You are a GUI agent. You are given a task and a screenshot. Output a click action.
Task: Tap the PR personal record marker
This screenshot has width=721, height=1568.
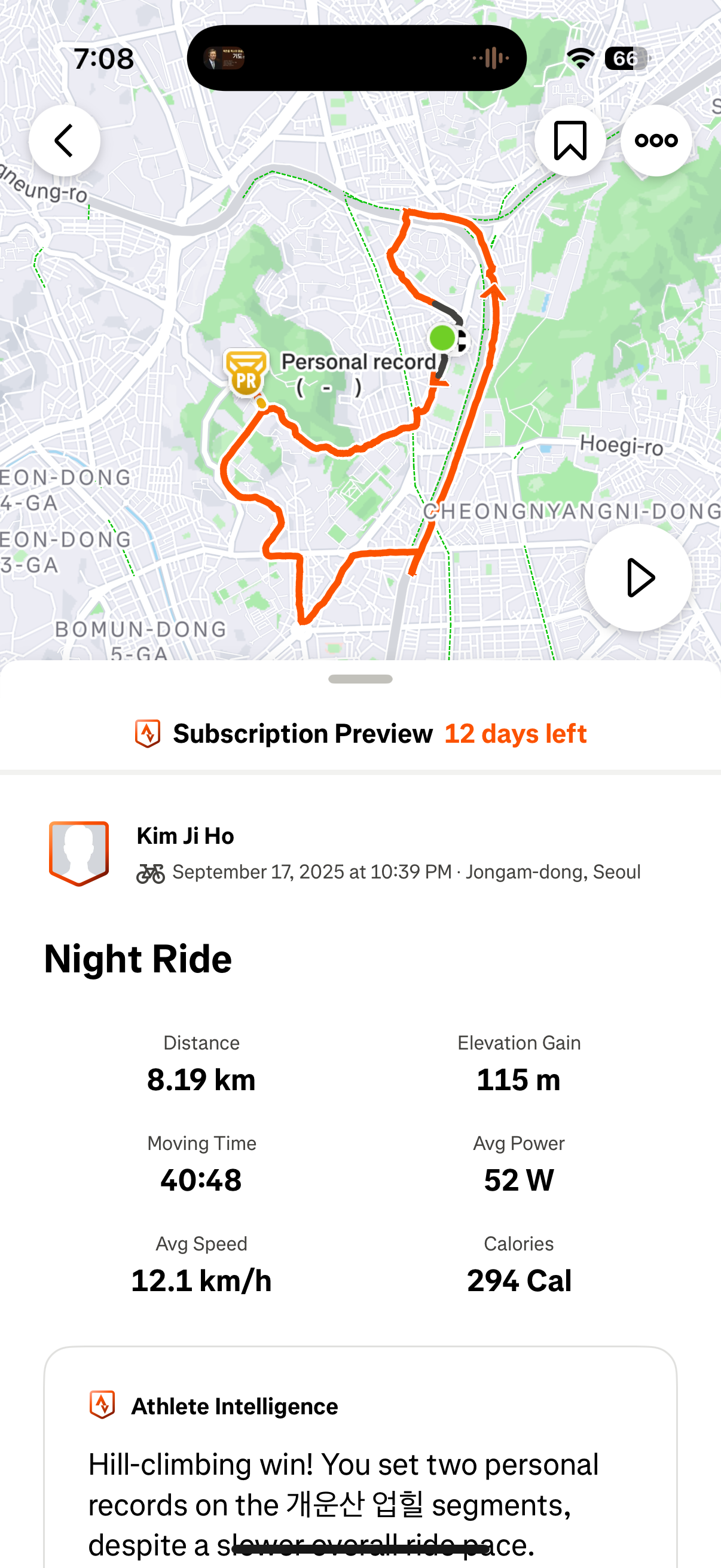click(246, 373)
